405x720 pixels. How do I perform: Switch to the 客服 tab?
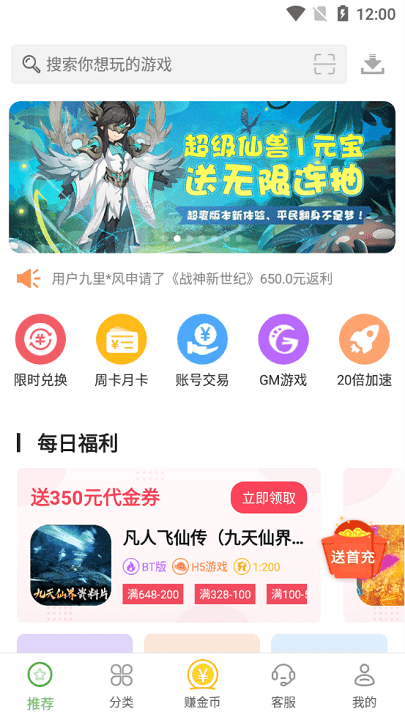coord(283,686)
